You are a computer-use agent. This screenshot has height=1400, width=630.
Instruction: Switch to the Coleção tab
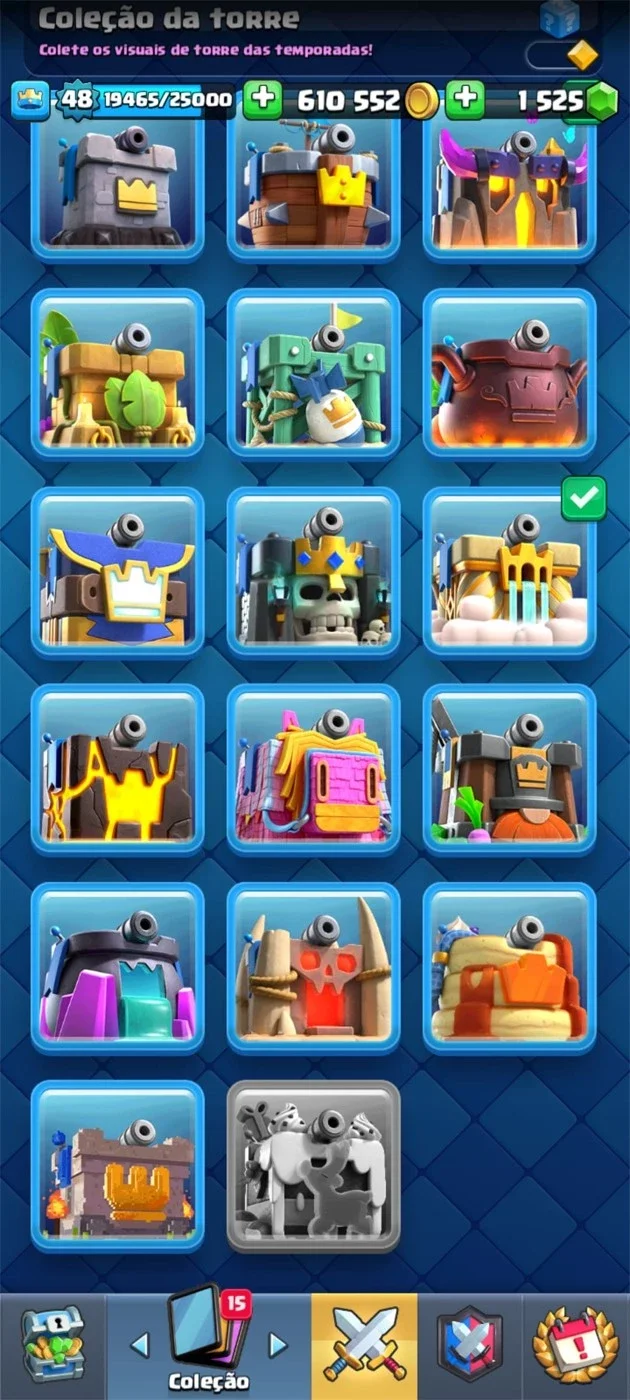point(208,1342)
